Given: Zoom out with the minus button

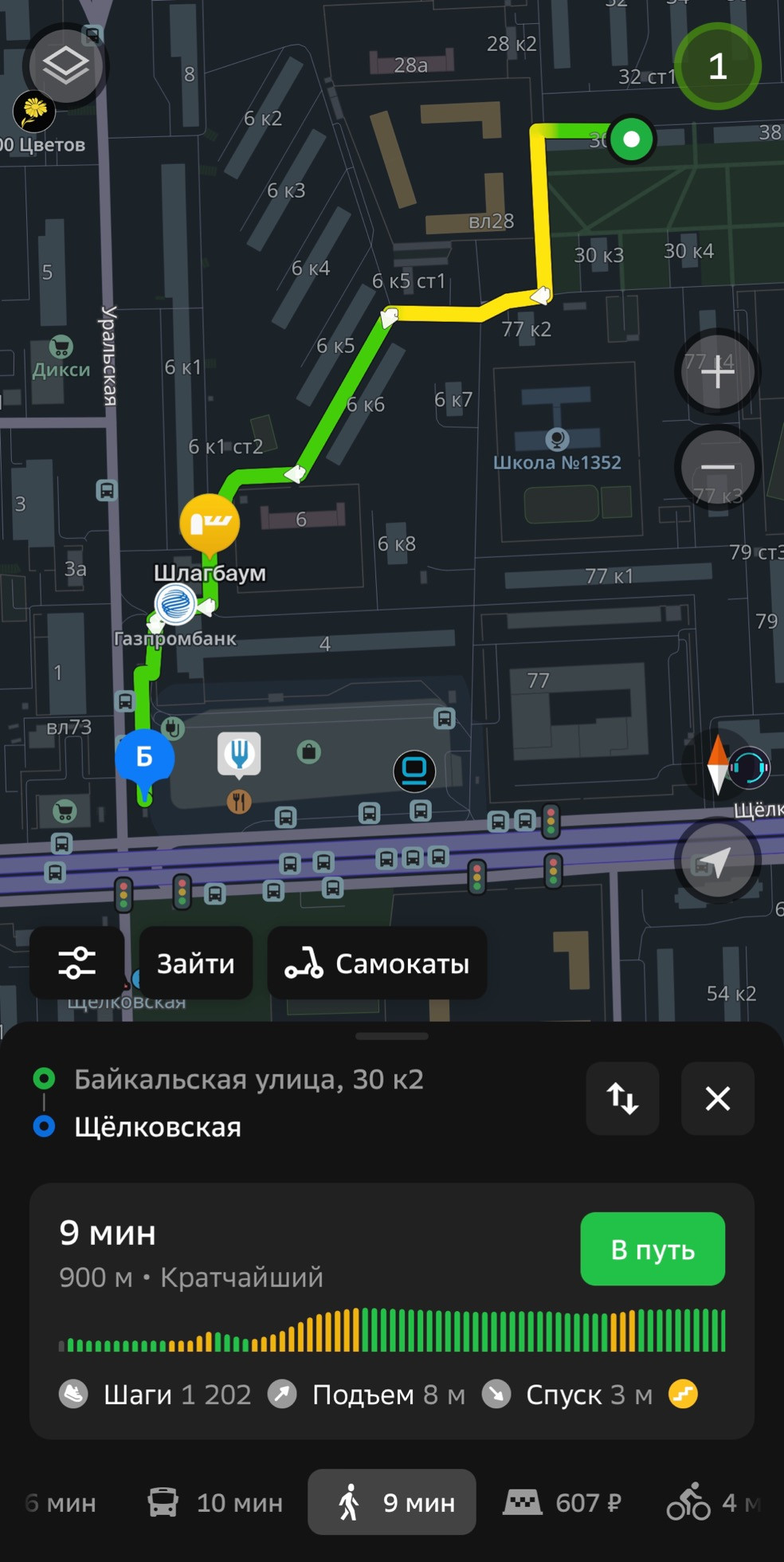Looking at the screenshot, I should 717,467.
